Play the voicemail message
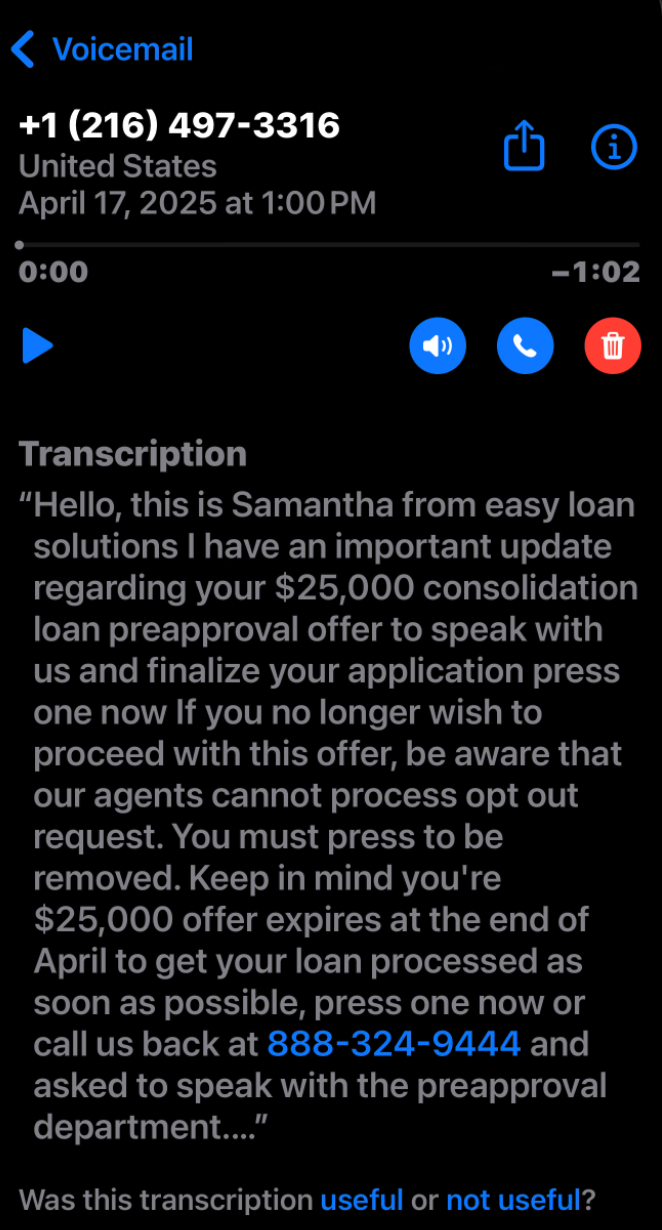The width and height of the screenshot is (662, 1230). 38,346
